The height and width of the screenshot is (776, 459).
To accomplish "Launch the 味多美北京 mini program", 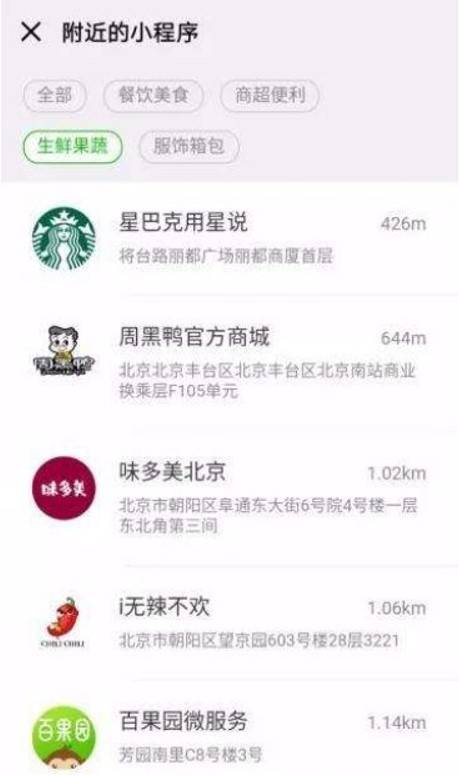I will coord(229,494).
